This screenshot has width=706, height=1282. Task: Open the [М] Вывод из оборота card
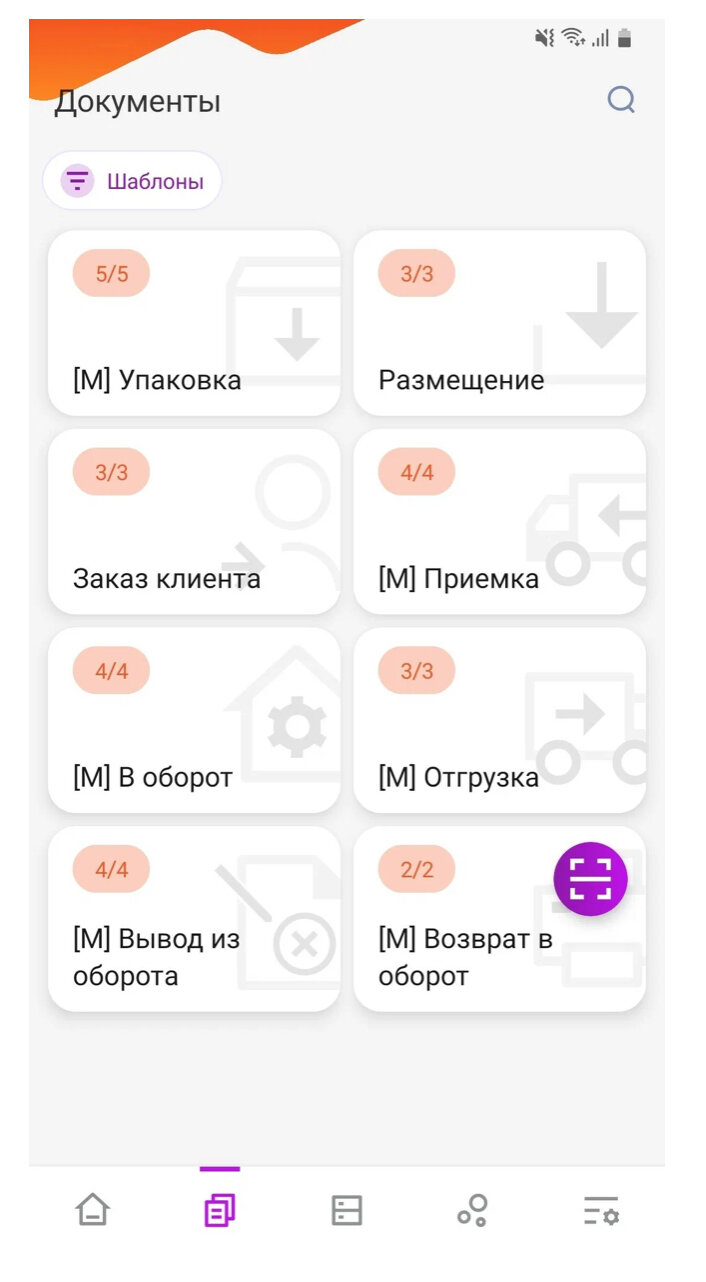point(194,918)
